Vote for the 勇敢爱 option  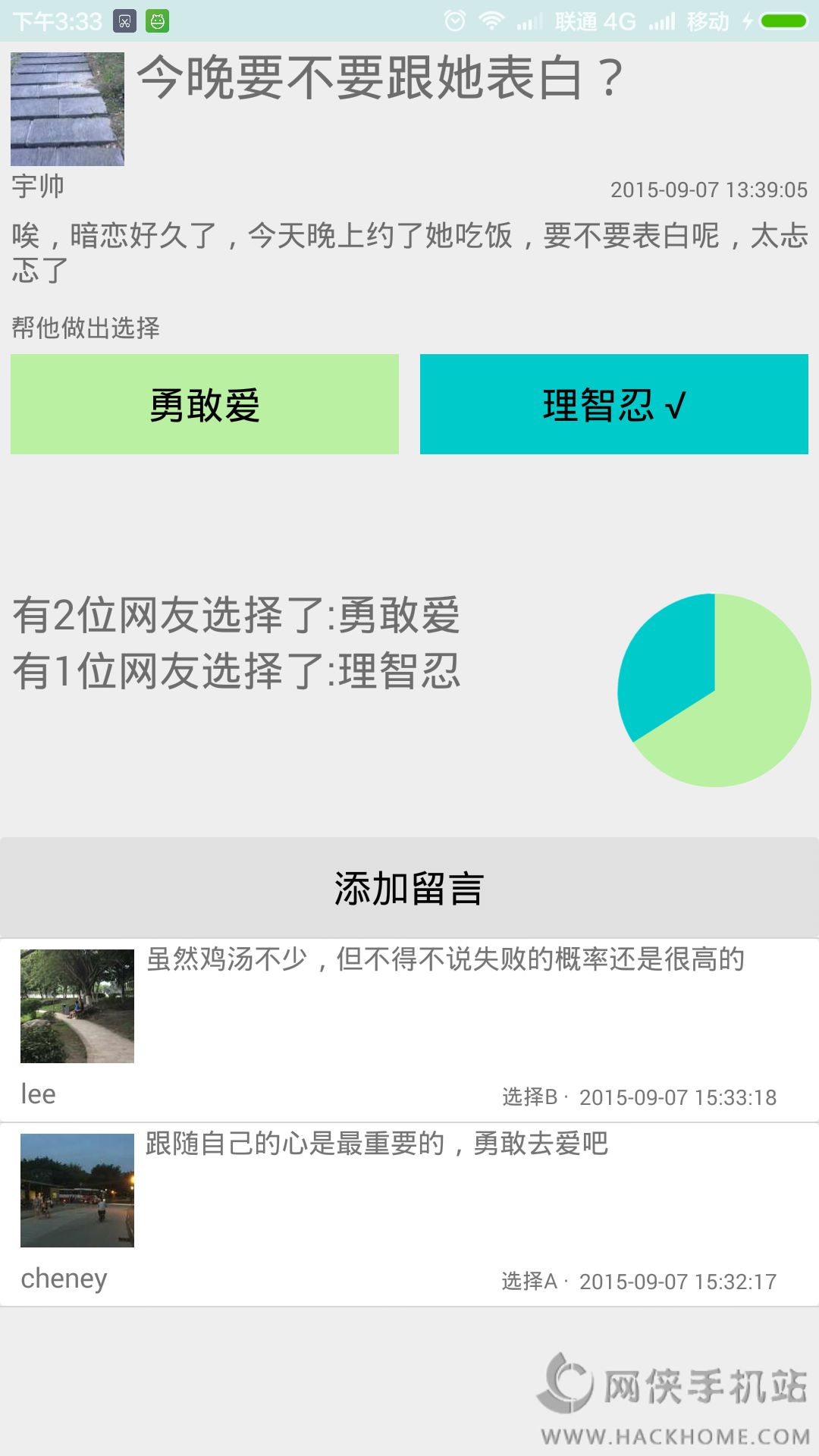click(x=205, y=404)
